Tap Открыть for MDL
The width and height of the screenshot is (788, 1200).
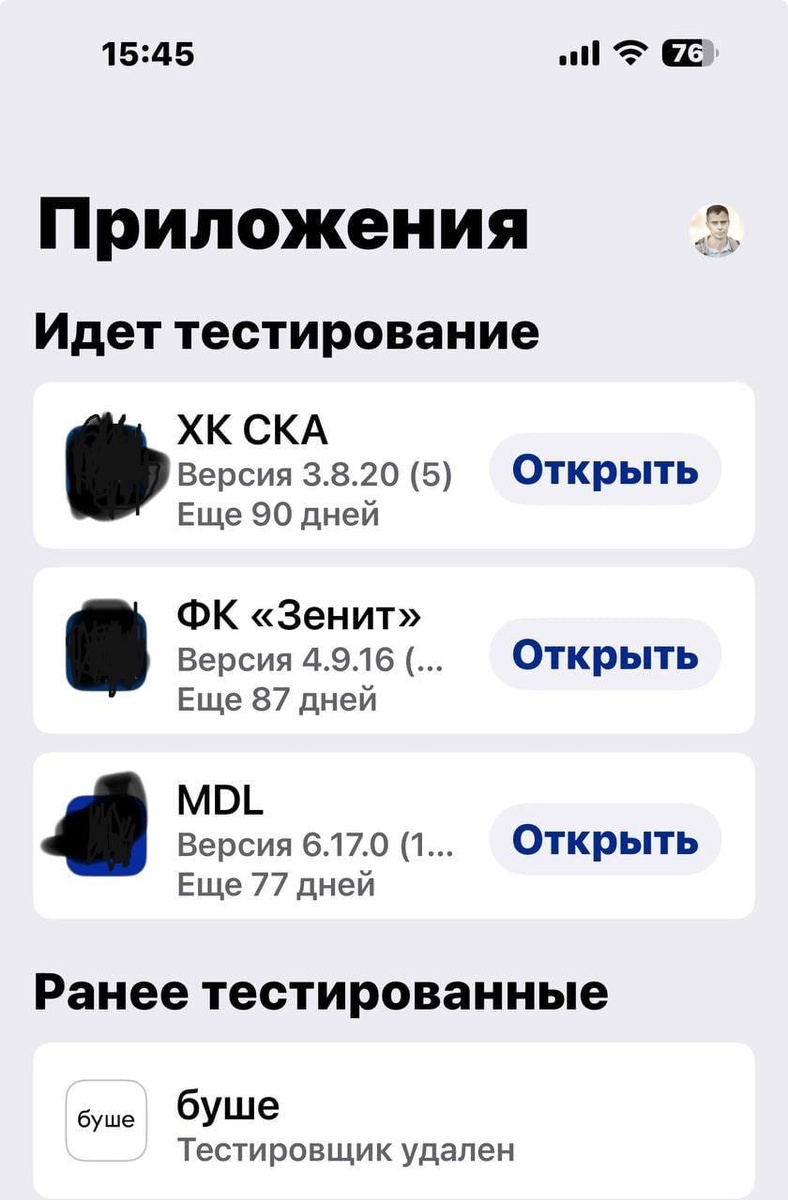(x=605, y=840)
